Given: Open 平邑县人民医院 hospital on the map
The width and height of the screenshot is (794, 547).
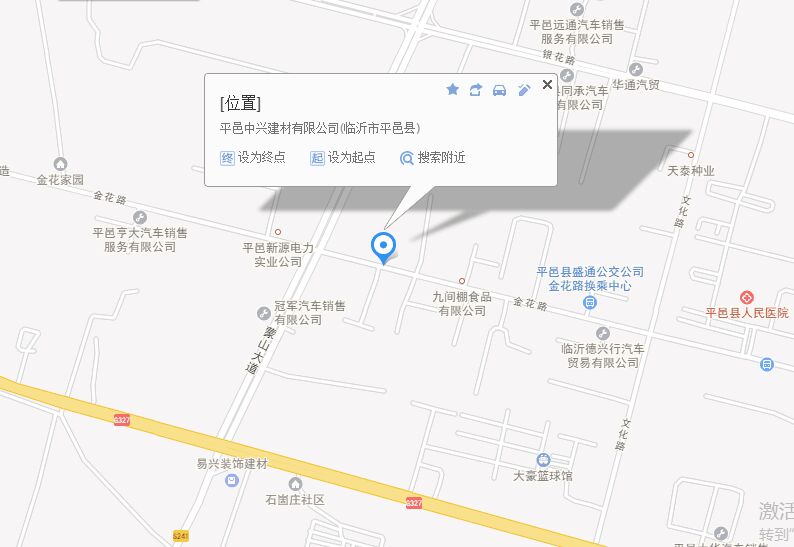Looking at the screenshot, I should coord(746,298).
